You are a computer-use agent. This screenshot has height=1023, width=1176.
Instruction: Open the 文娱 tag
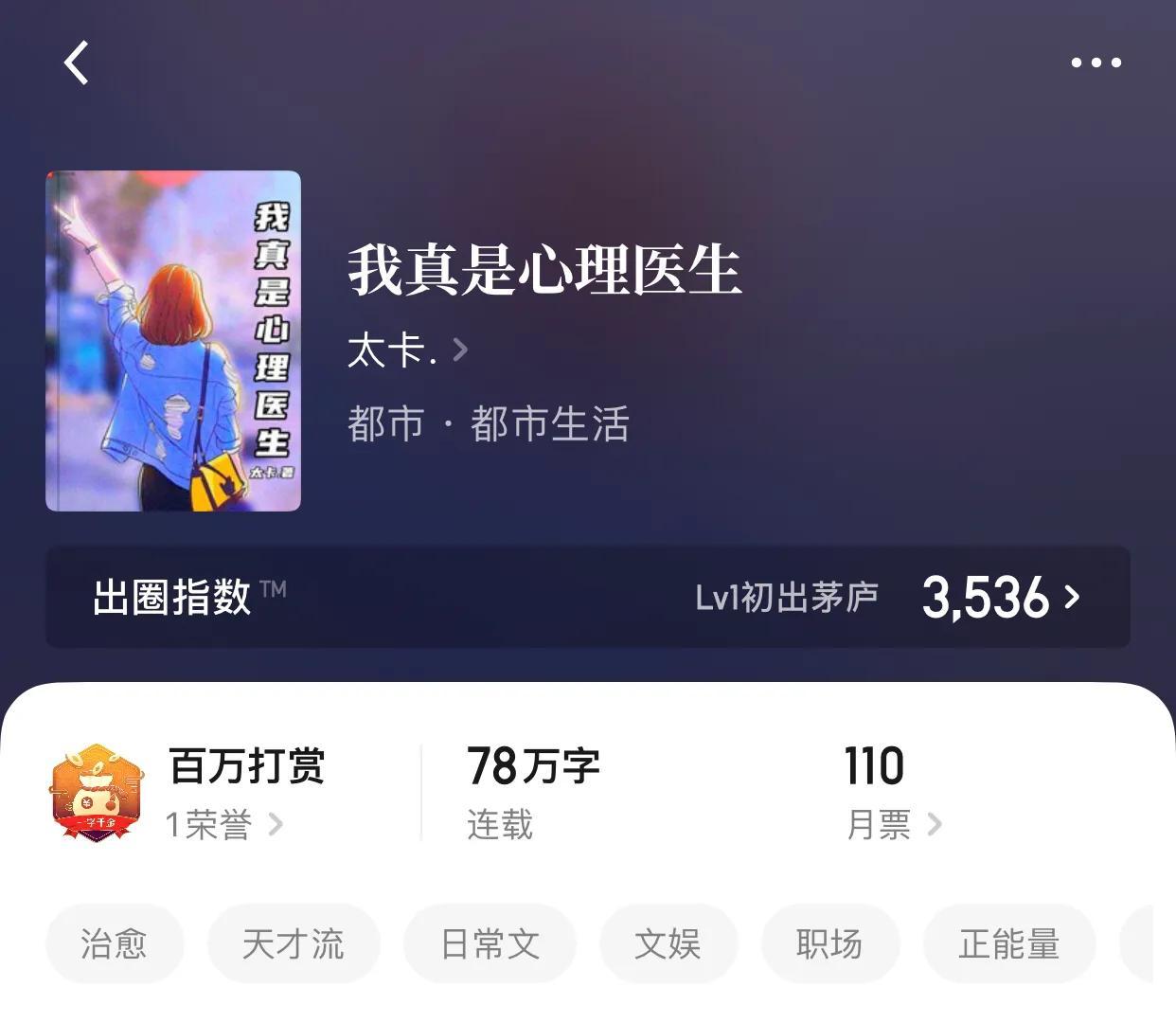668,943
